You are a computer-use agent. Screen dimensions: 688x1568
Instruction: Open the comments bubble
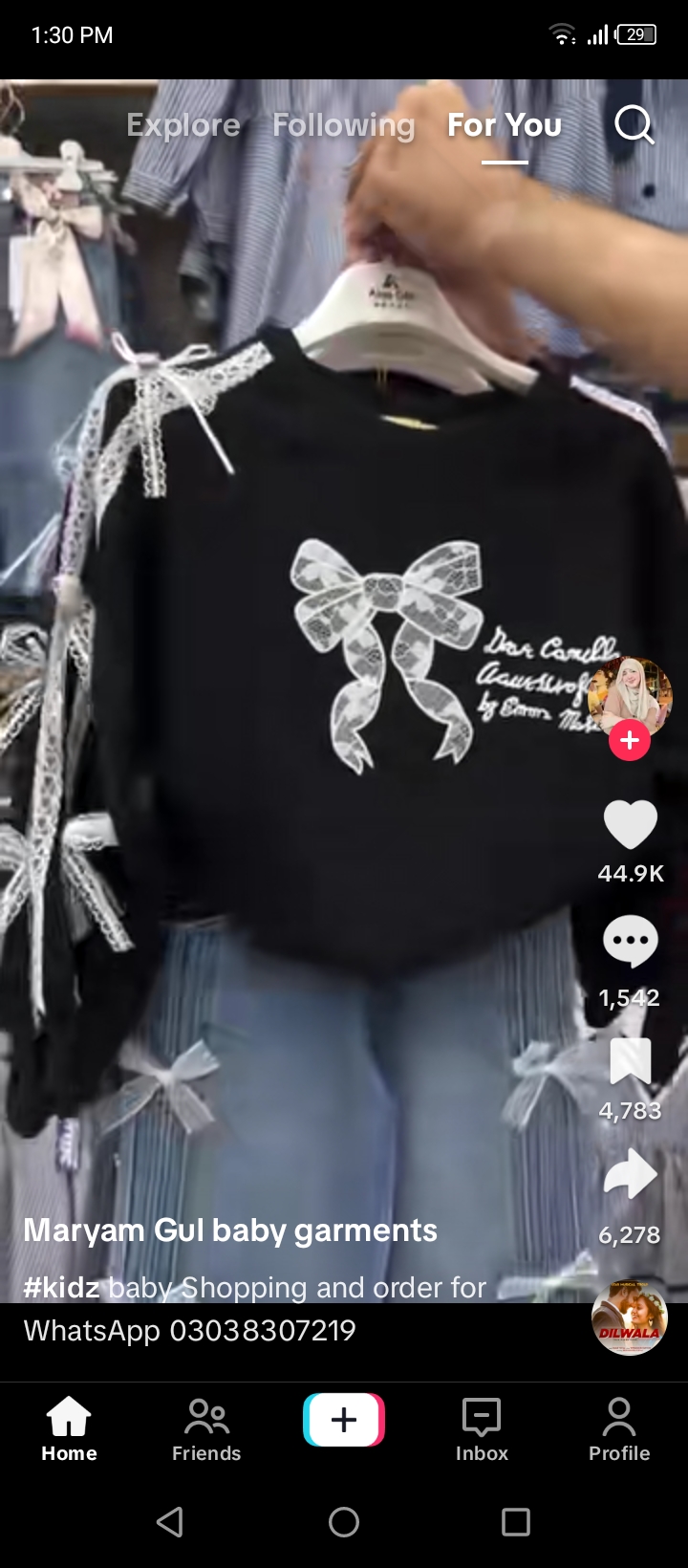pyautogui.click(x=631, y=942)
